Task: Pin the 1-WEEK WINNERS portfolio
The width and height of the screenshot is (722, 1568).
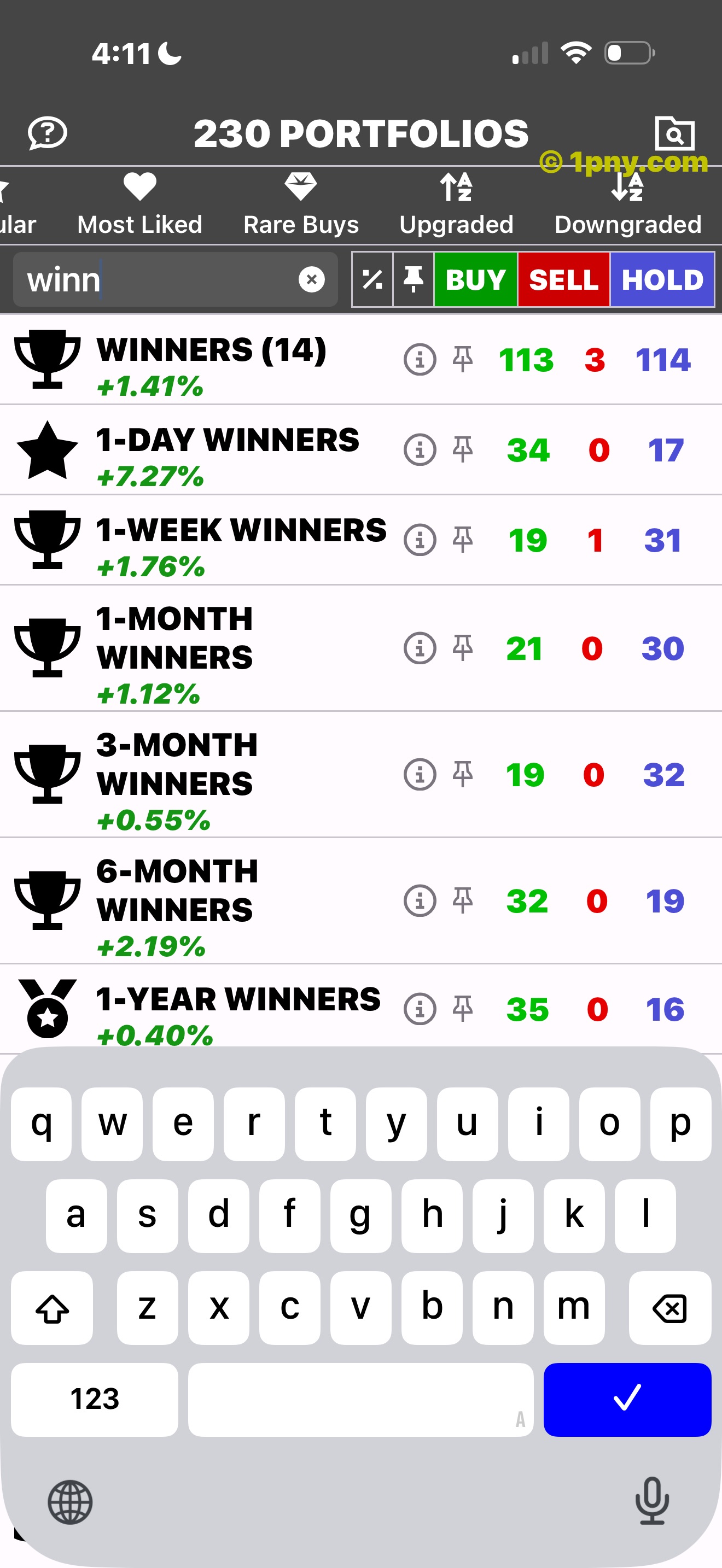Action: pos(463,540)
